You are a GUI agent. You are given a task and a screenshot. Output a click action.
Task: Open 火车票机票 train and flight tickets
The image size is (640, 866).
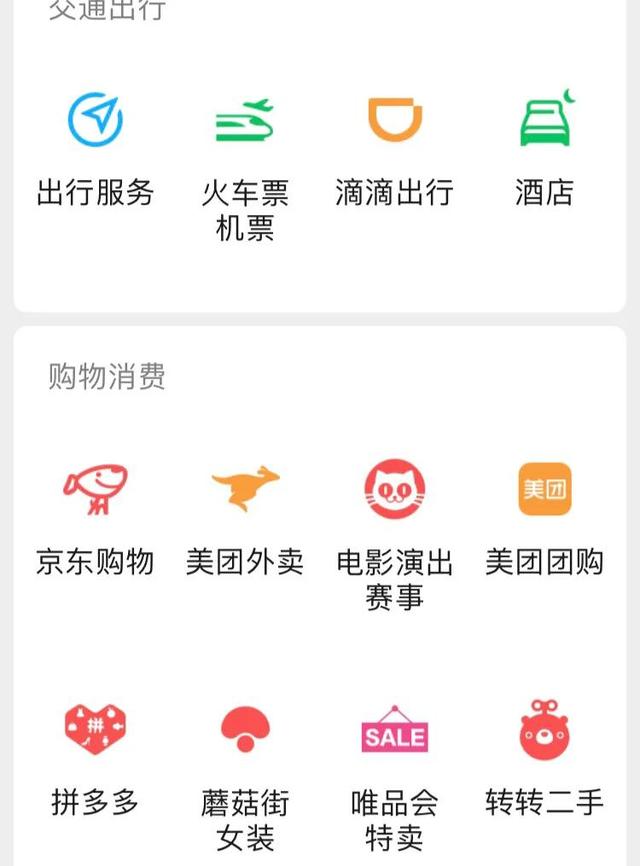(x=245, y=120)
